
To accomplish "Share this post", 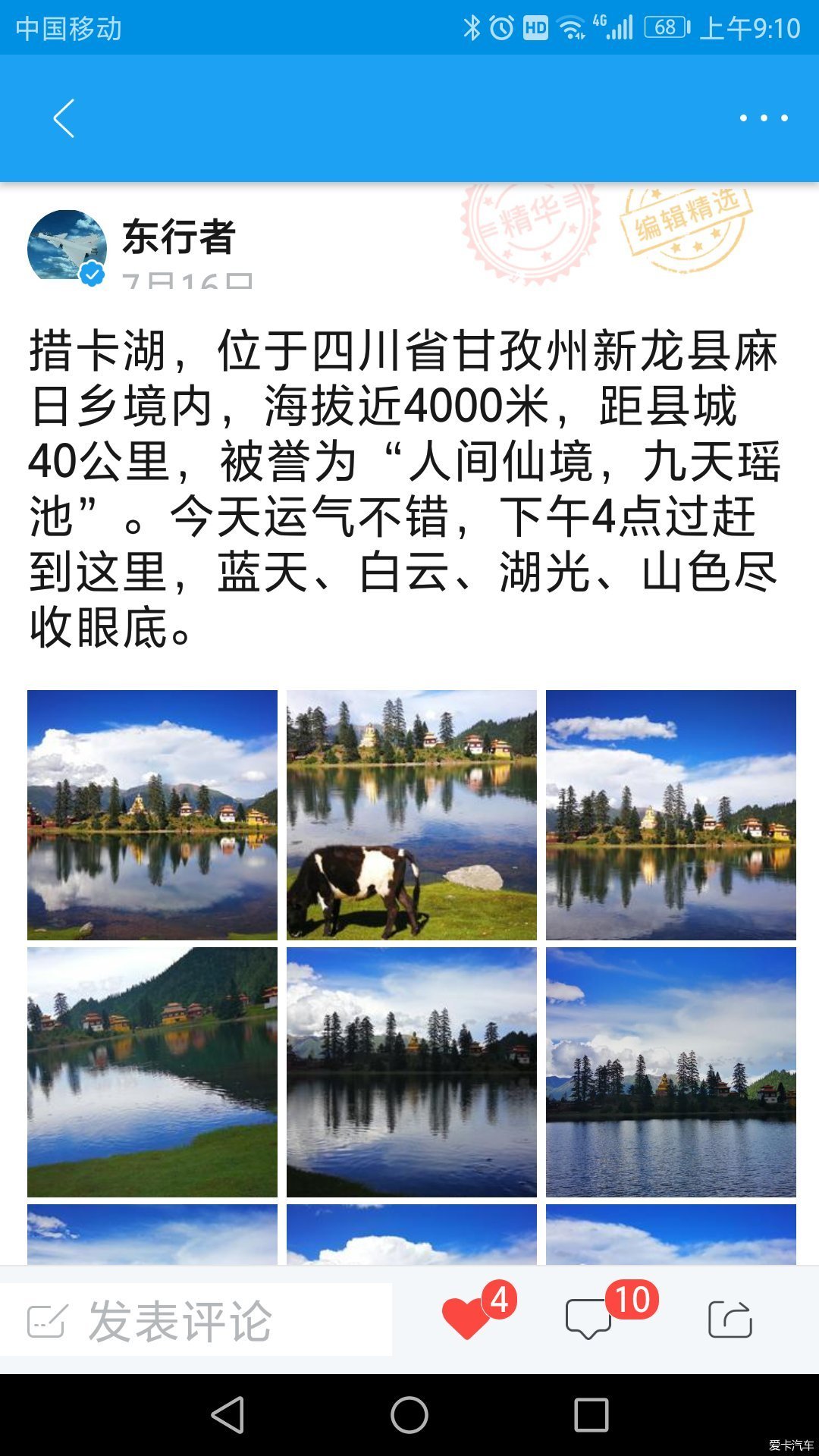I will click(730, 1319).
